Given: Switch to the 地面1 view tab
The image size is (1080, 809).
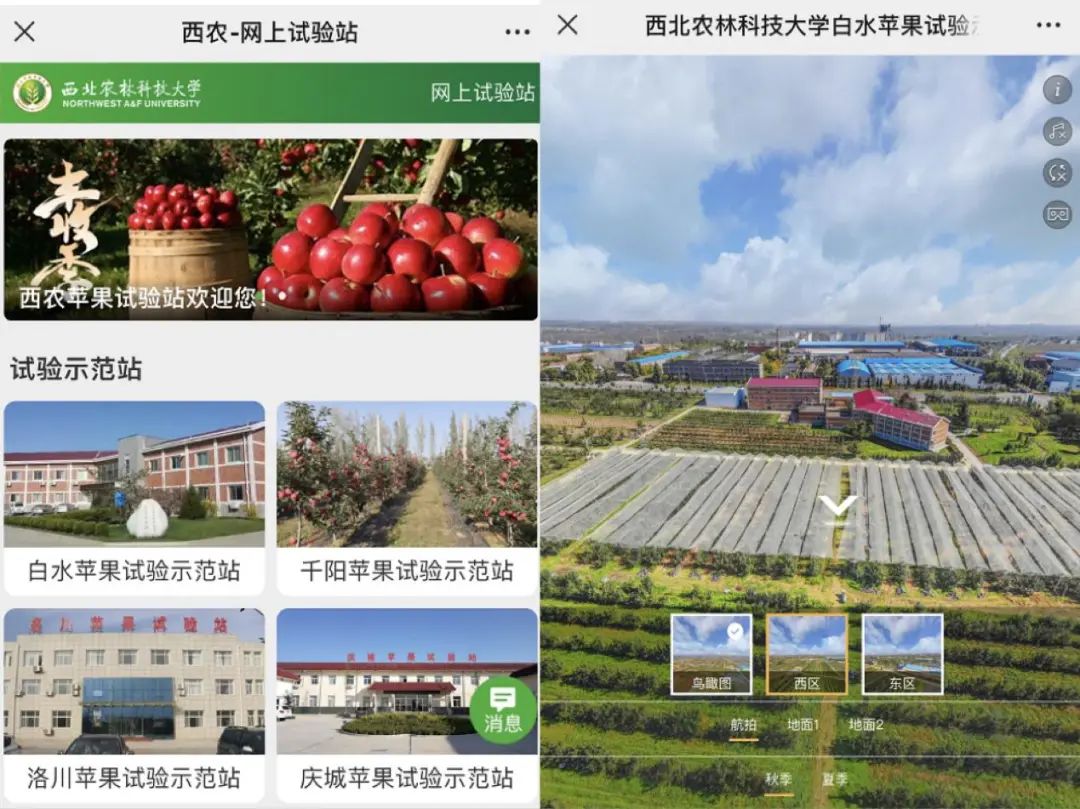Looking at the screenshot, I should pos(803,725).
